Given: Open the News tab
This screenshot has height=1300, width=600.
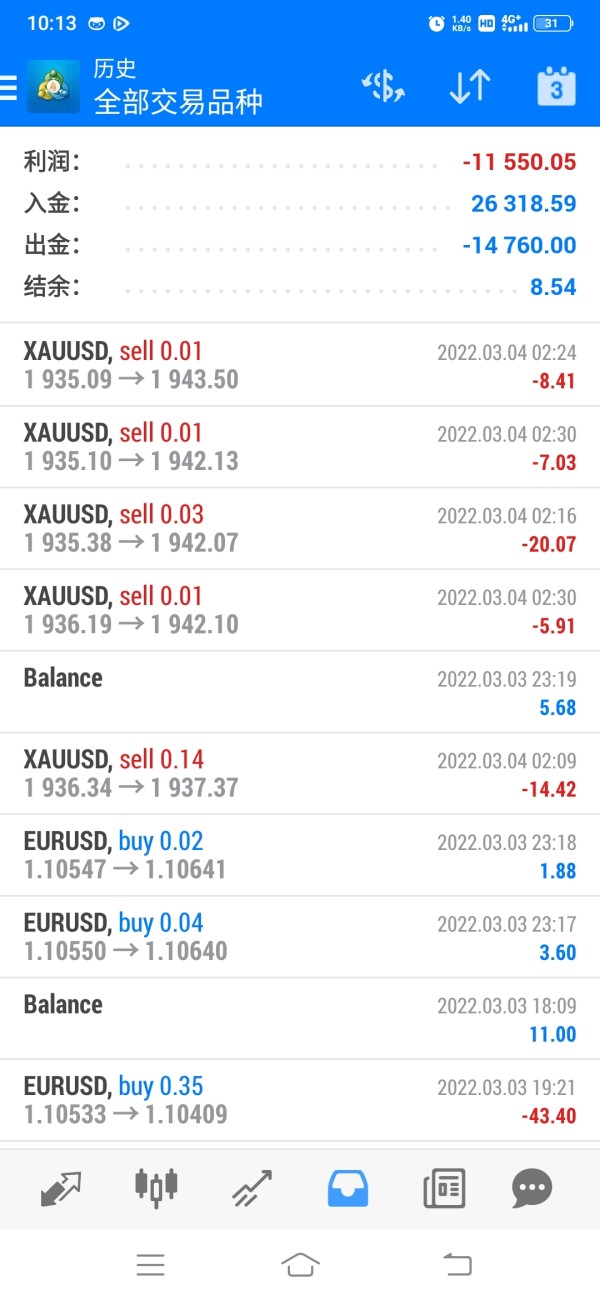Looking at the screenshot, I should pos(444,1188).
